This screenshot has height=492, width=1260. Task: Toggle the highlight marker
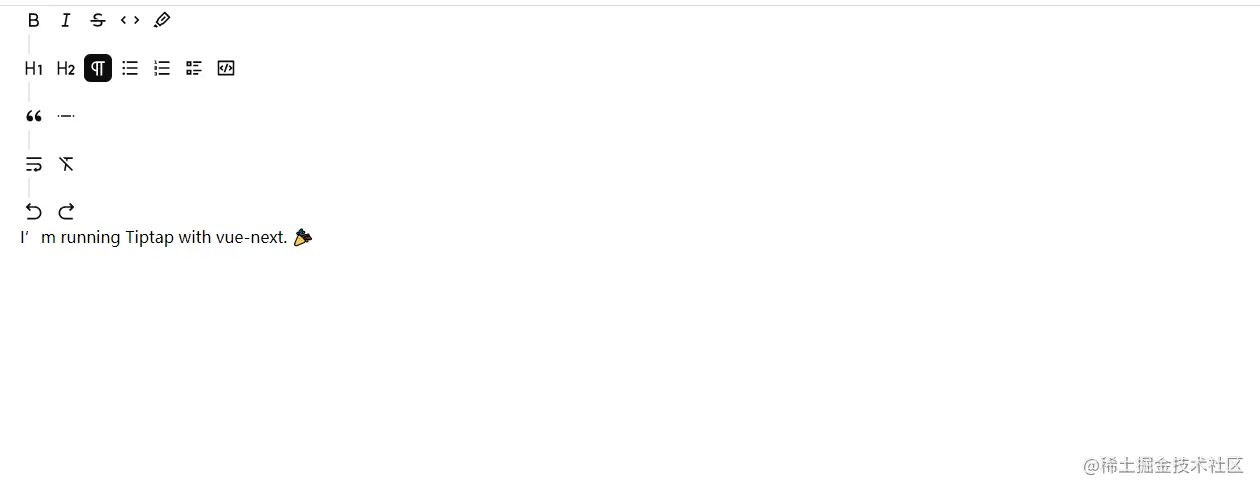[x=162, y=20]
